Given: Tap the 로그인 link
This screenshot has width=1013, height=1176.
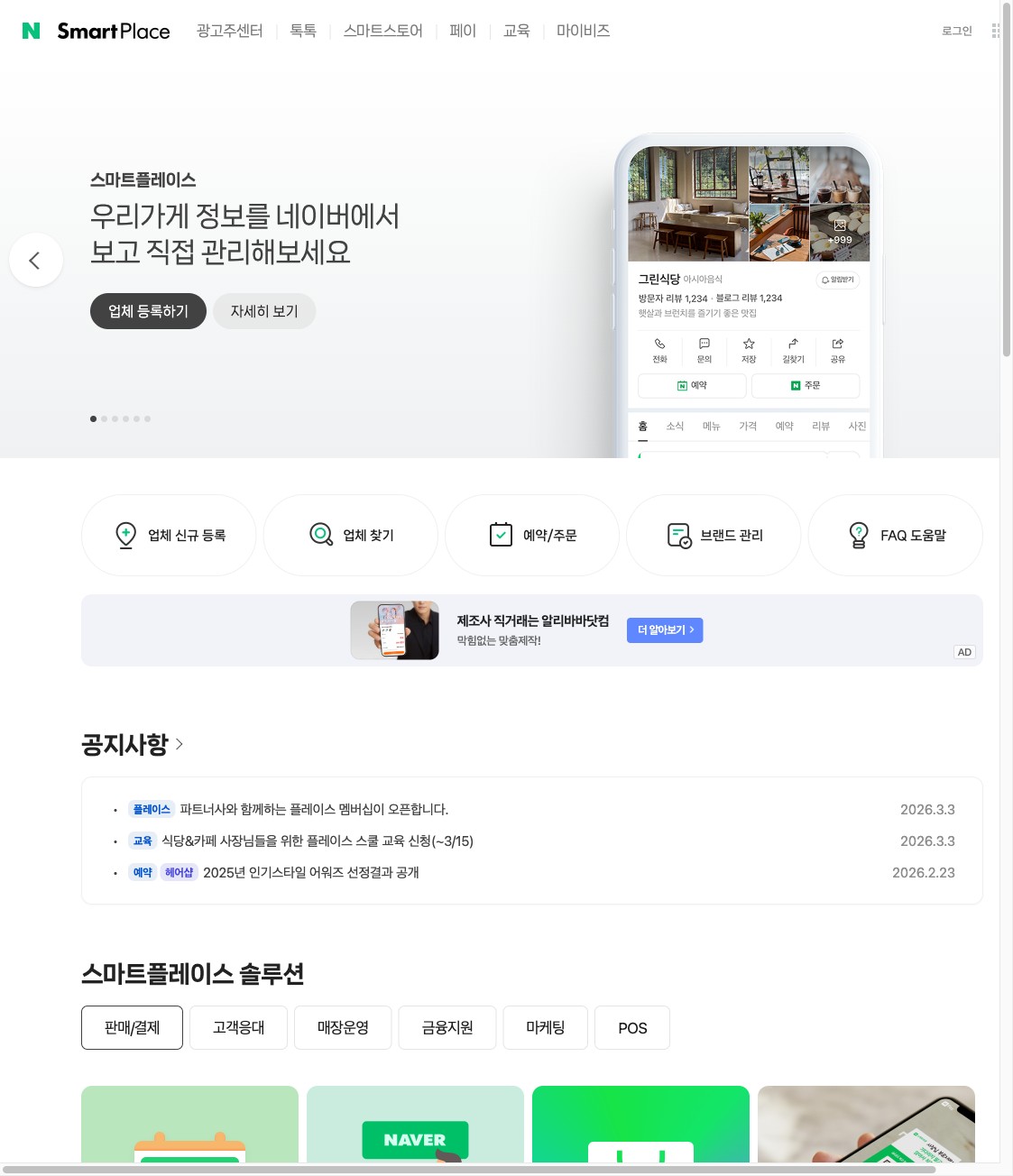Looking at the screenshot, I should (x=956, y=31).
